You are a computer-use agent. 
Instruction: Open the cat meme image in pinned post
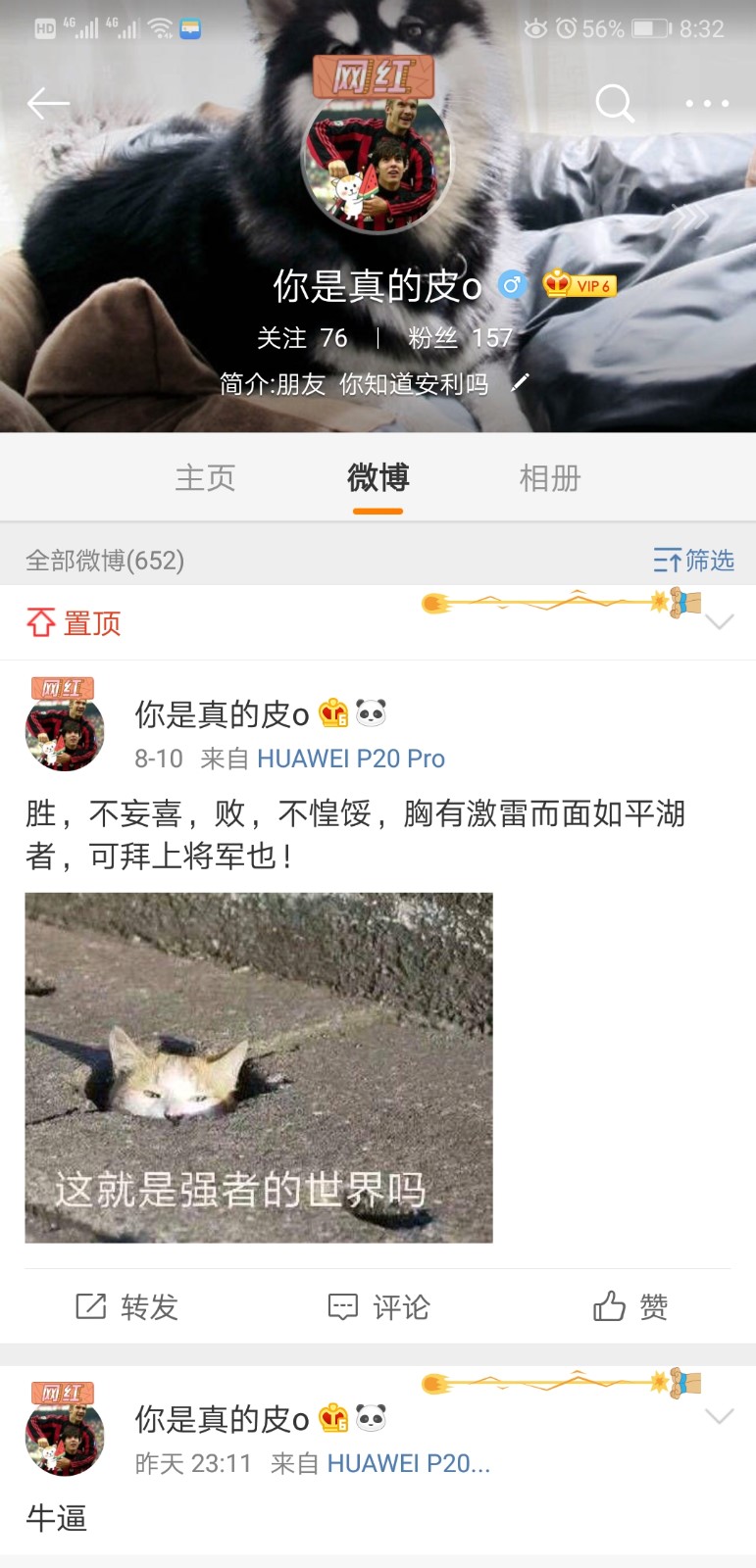click(259, 1067)
